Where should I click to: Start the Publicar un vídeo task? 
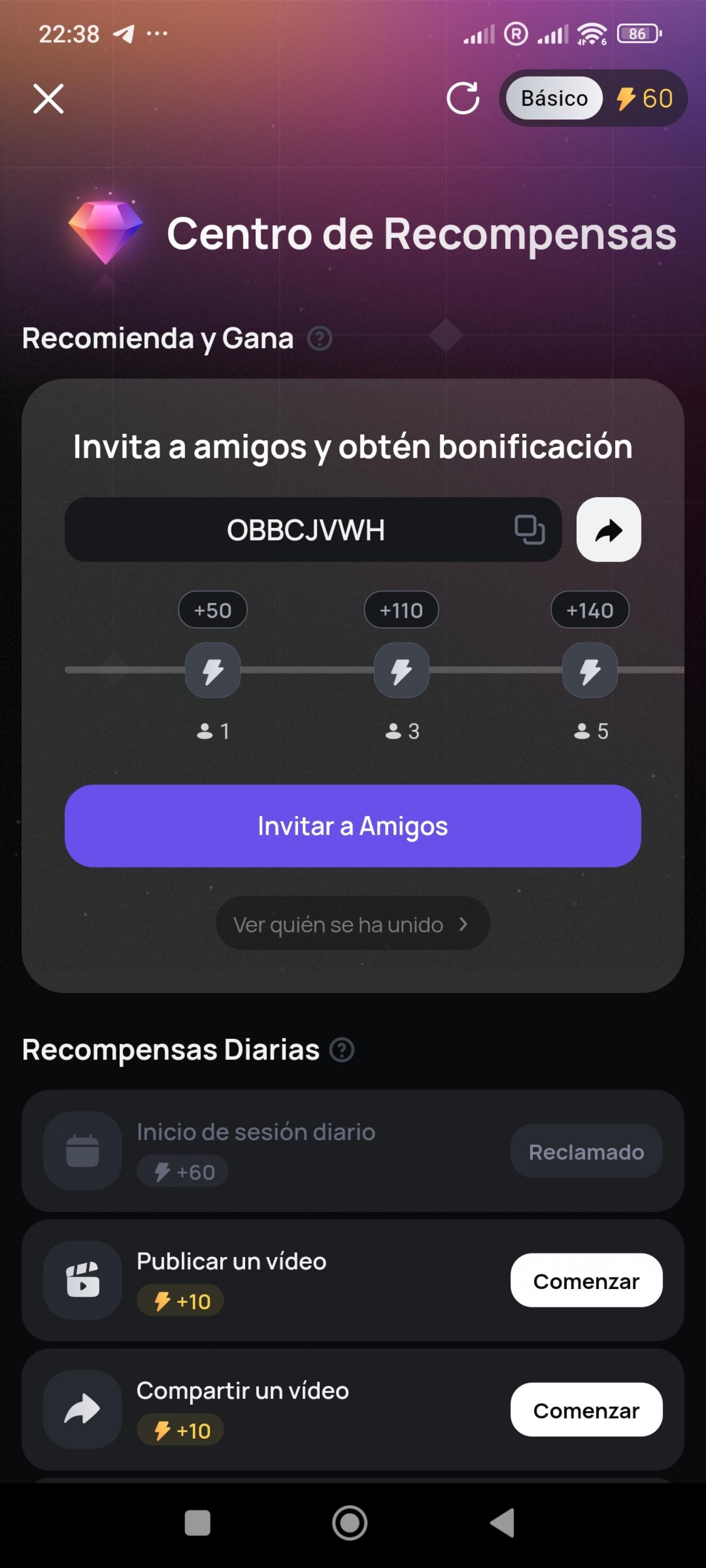coord(586,1281)
